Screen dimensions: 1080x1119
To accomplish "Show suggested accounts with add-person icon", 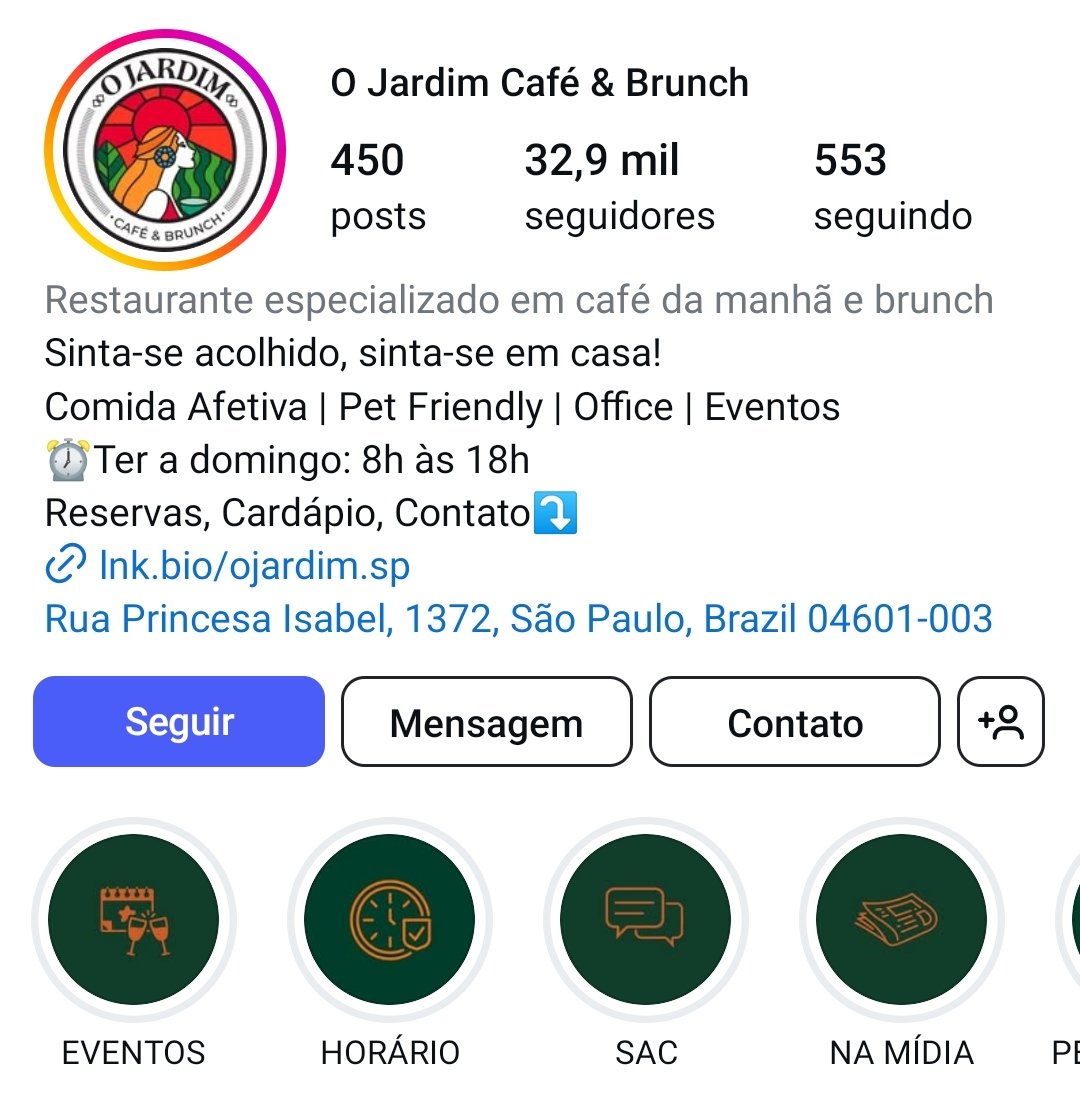I will (1001, 722).
